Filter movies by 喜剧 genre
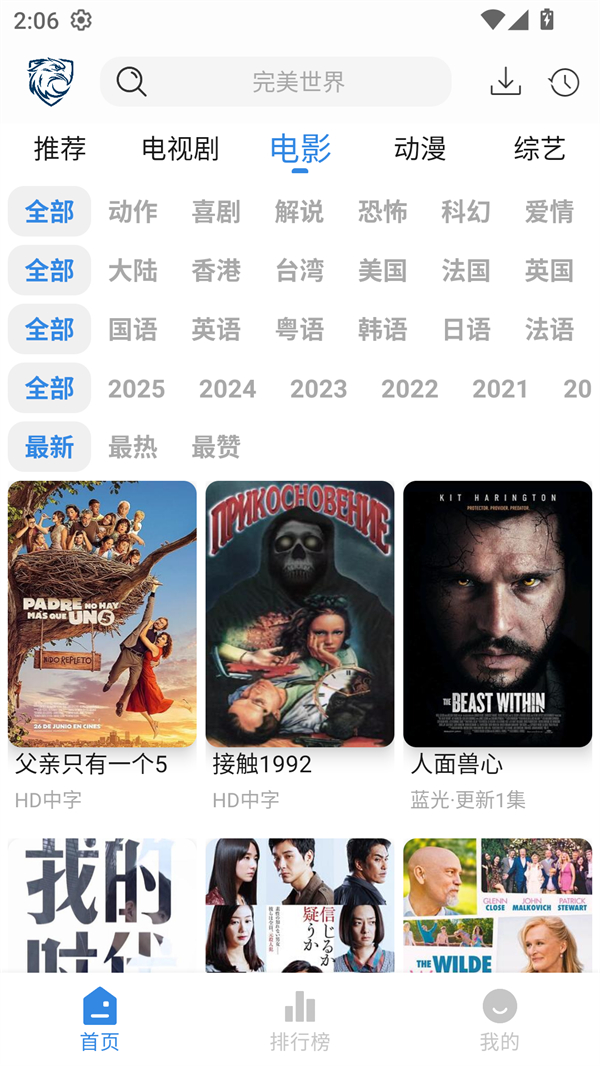This screenshot has width=600, height=1066. (216, 211)
